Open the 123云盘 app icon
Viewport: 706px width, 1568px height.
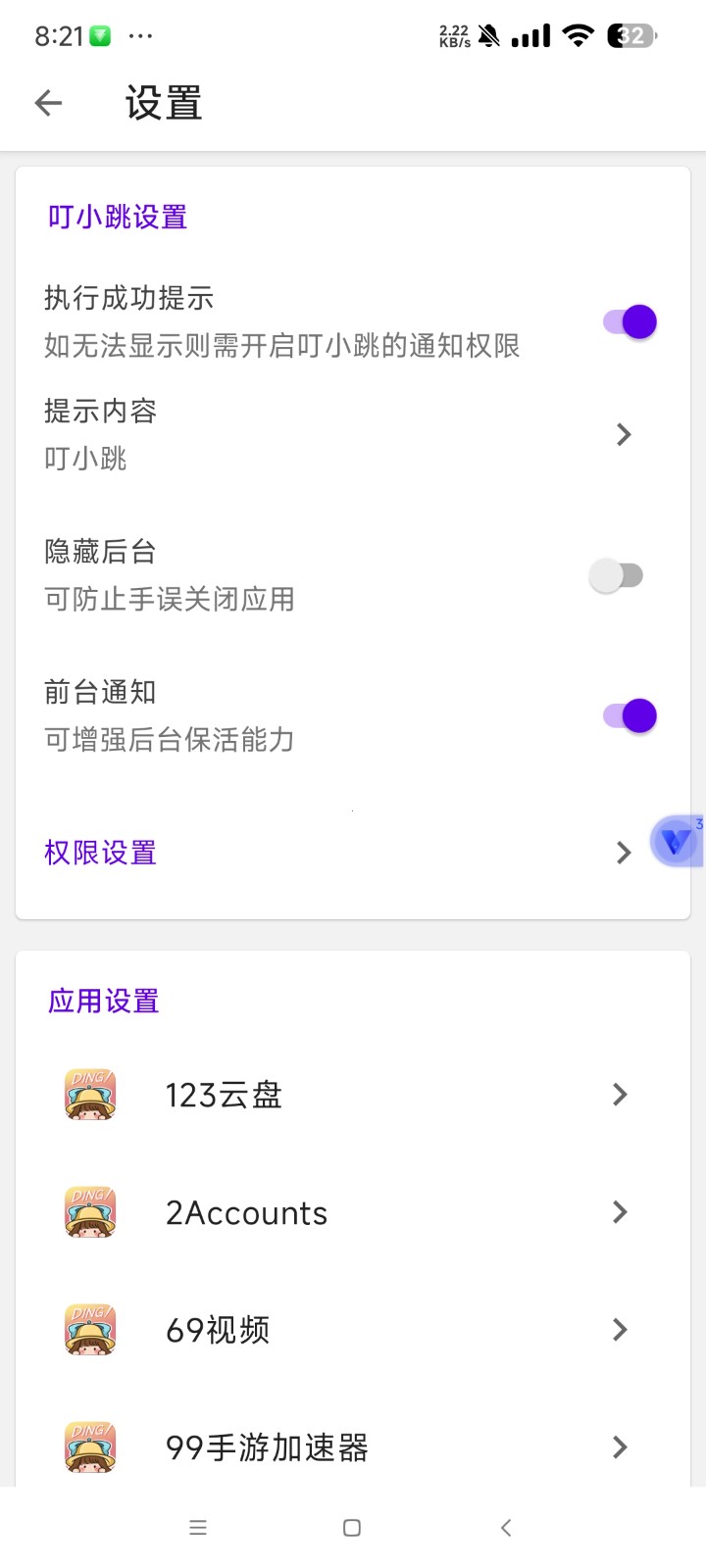[x=89, y=1095]
